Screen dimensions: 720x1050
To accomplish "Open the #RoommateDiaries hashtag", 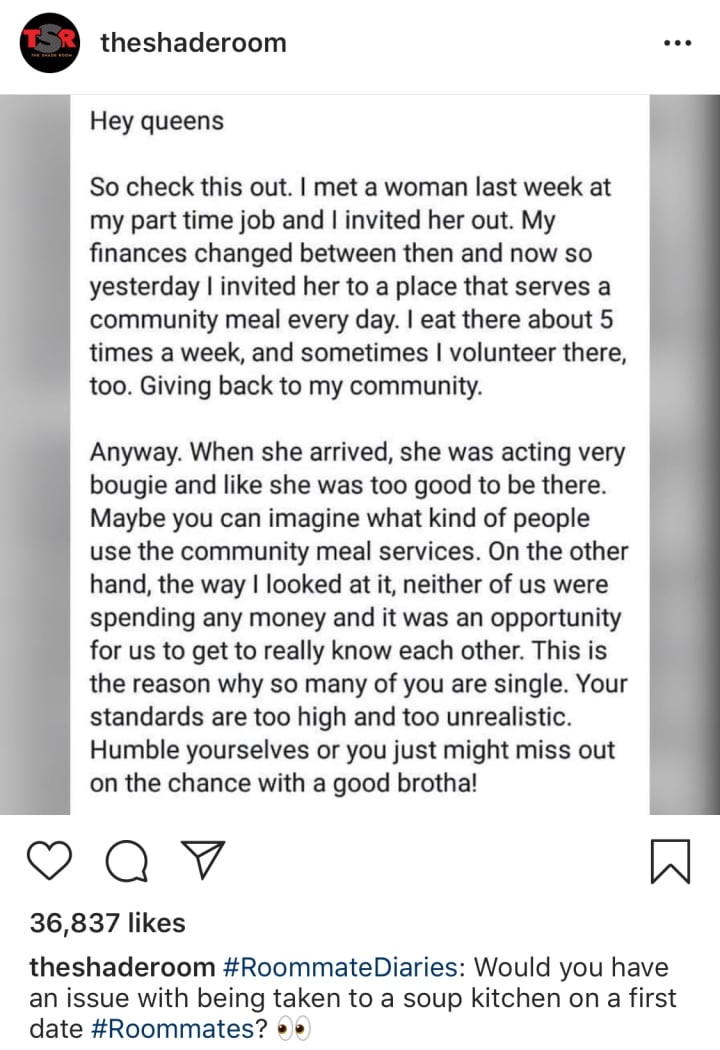I will [x=343, y=968].
